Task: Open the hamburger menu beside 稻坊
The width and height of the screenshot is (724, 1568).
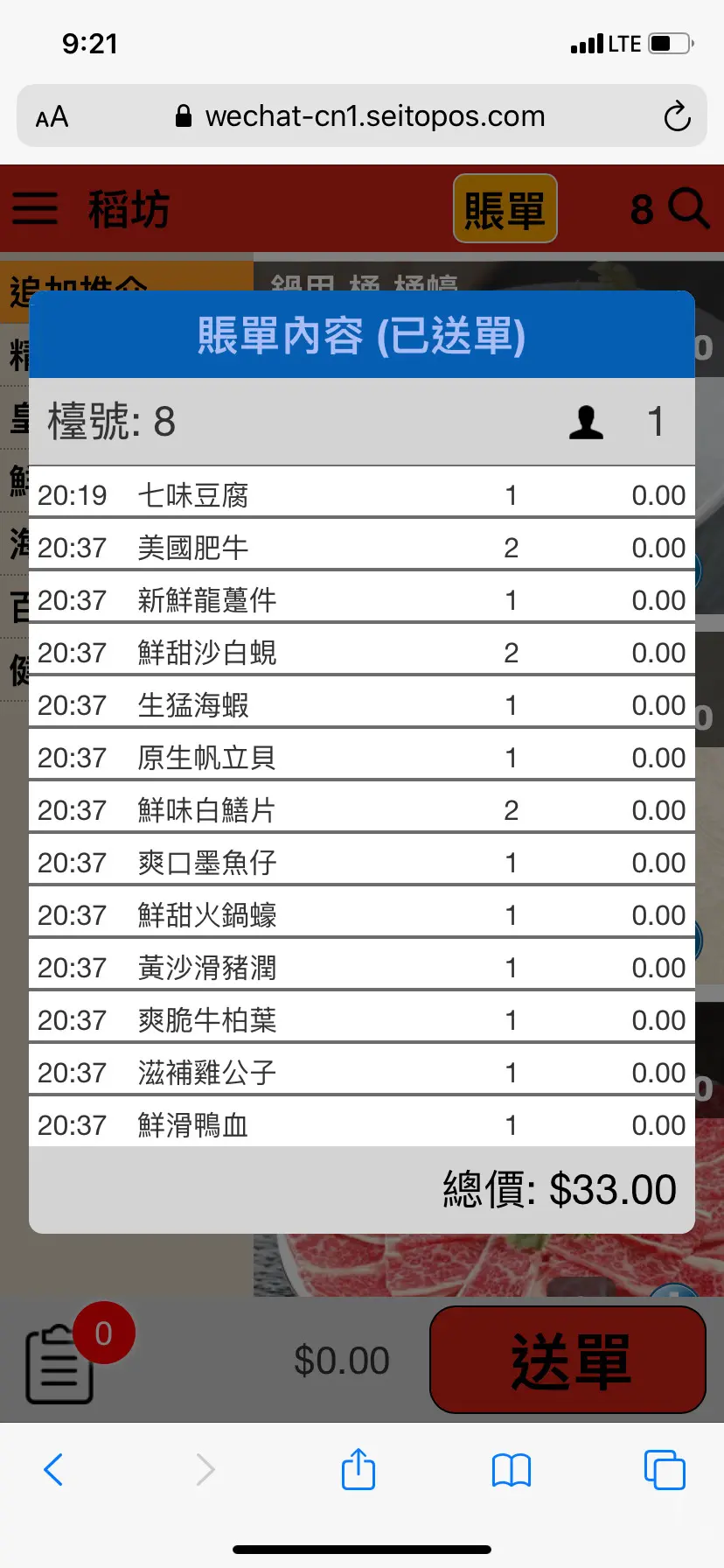Action: (x=35, y=209)
